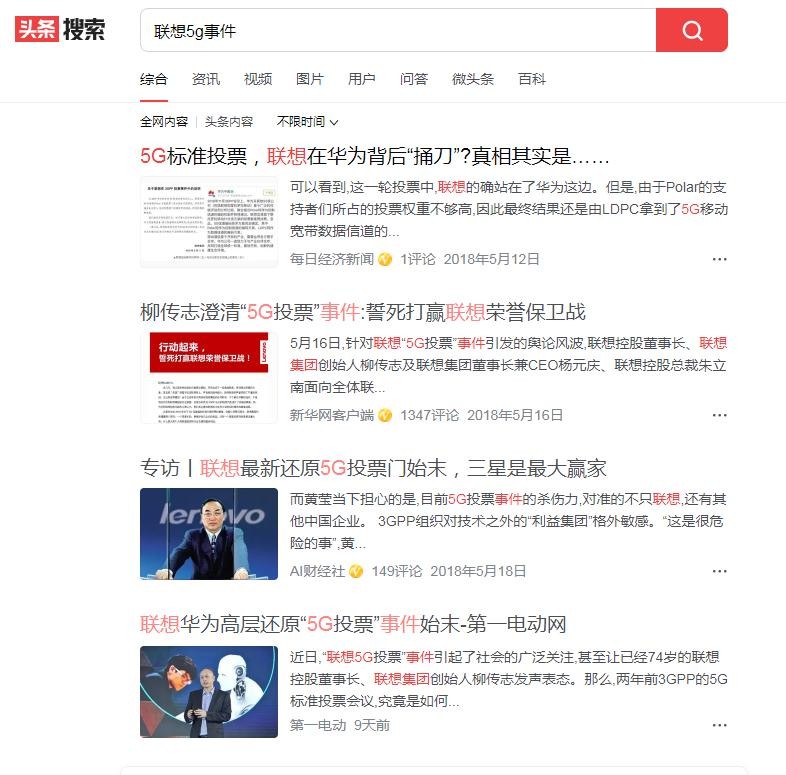This screenshot has height=775, width=786.
Task: Switch to the 微头条 tab
Action: (x=473, y=79)
